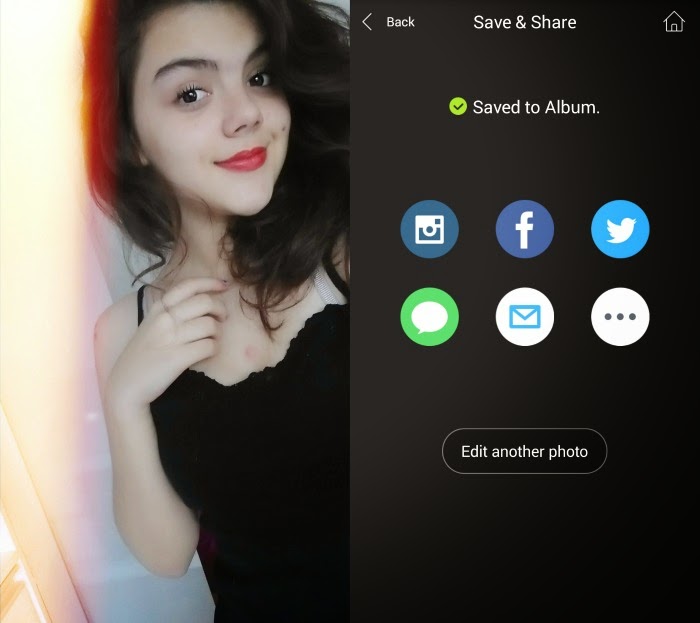Share the photo by email
700x623 pixels.
525,317
